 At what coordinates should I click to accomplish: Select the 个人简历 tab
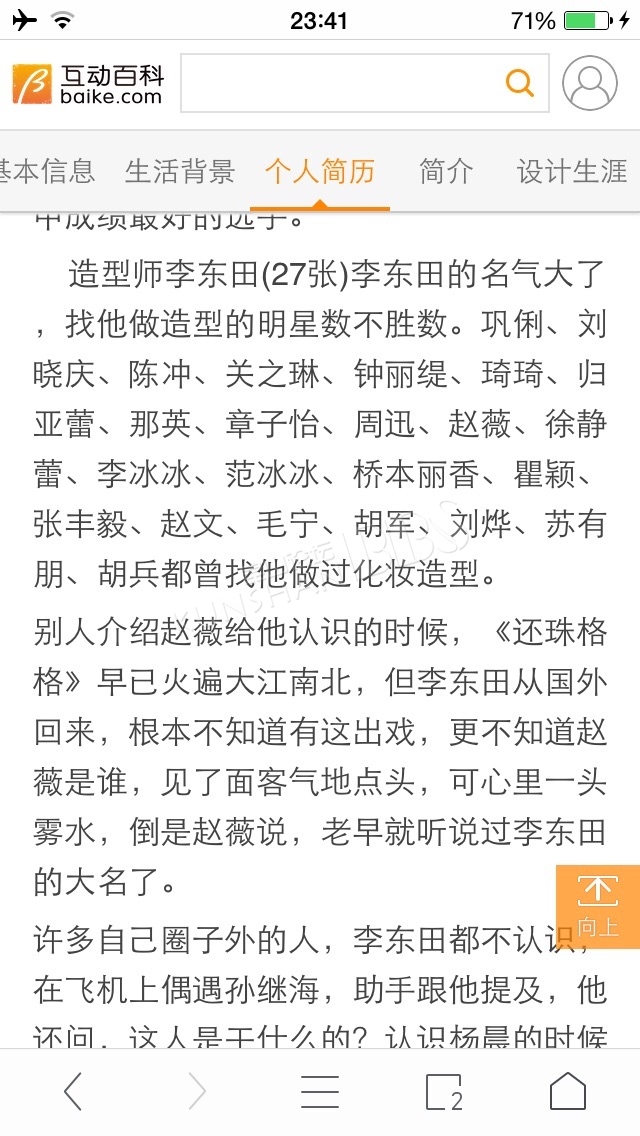[320, 172]
